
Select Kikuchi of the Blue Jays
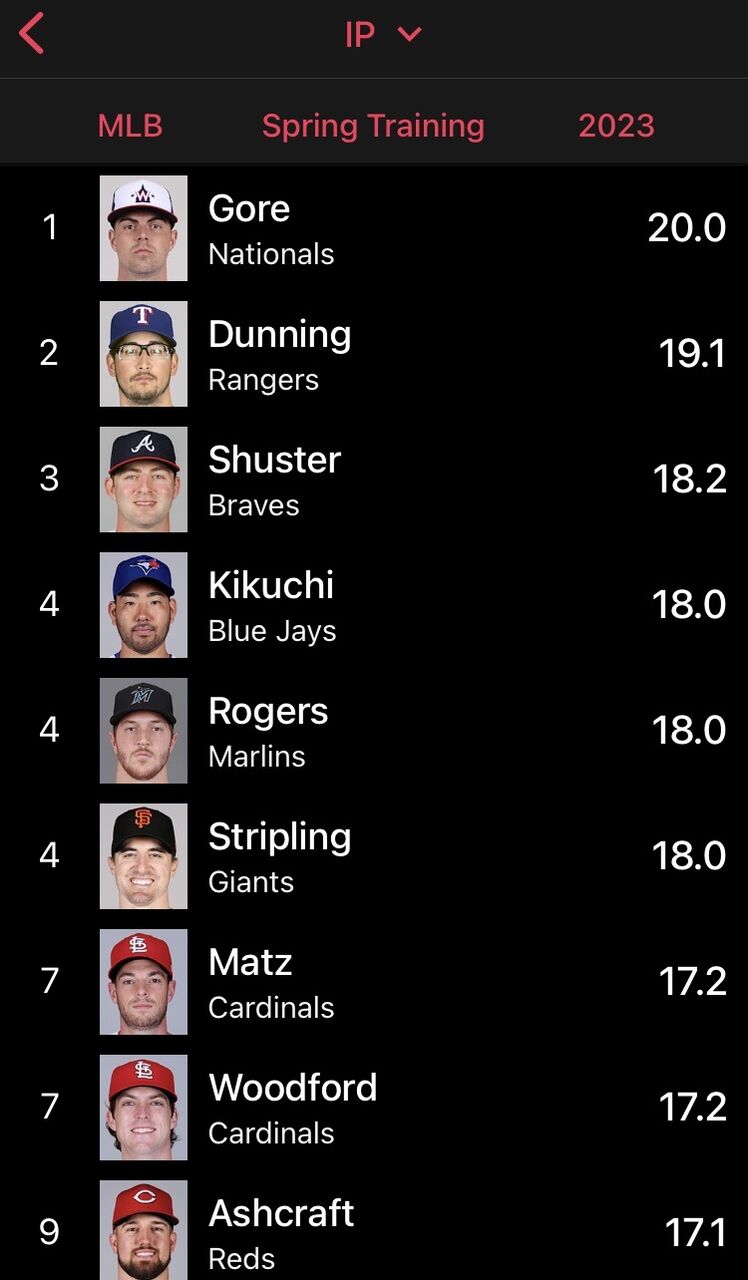point(374,605)
